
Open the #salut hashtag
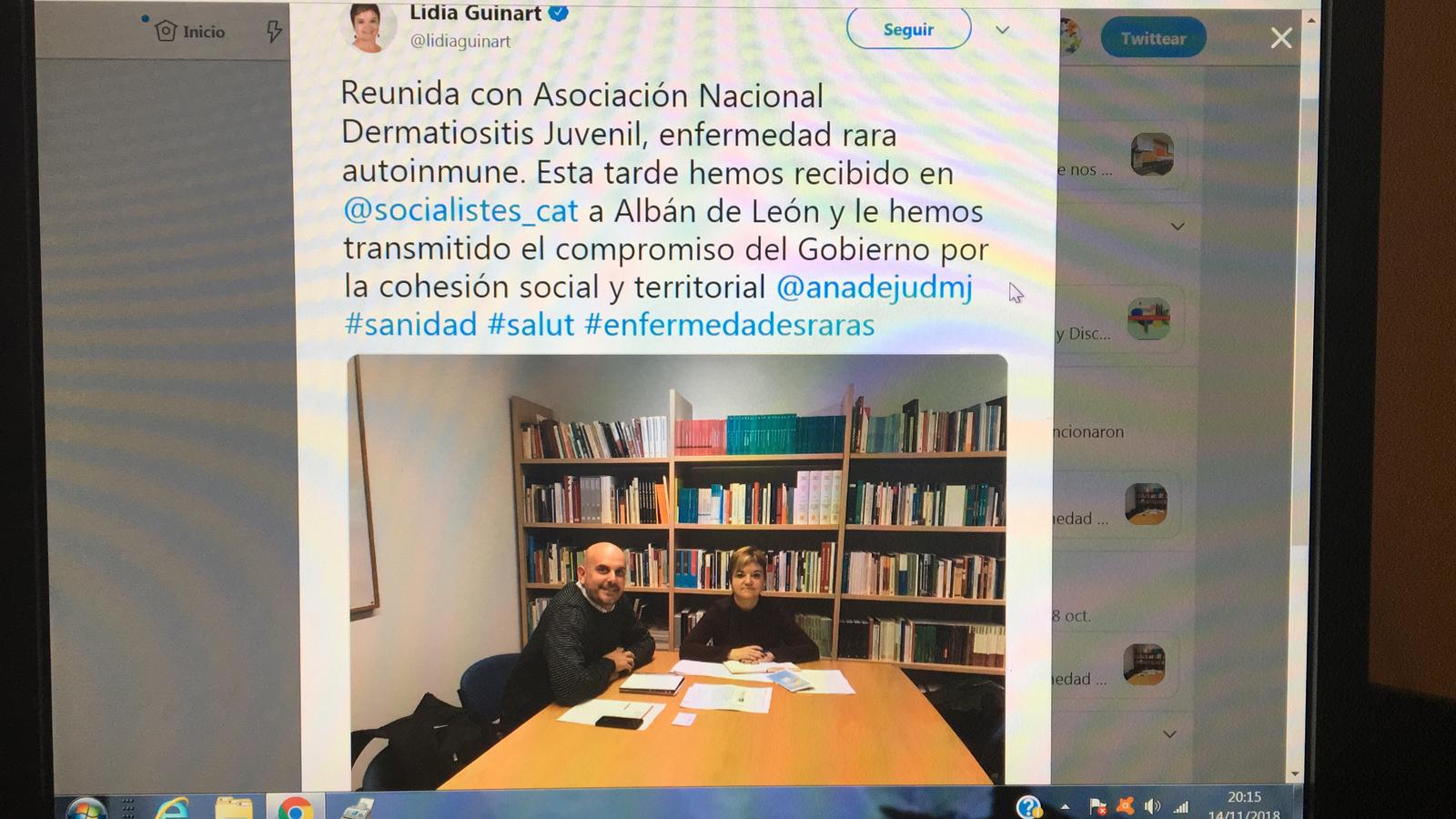tap(531, 325)
